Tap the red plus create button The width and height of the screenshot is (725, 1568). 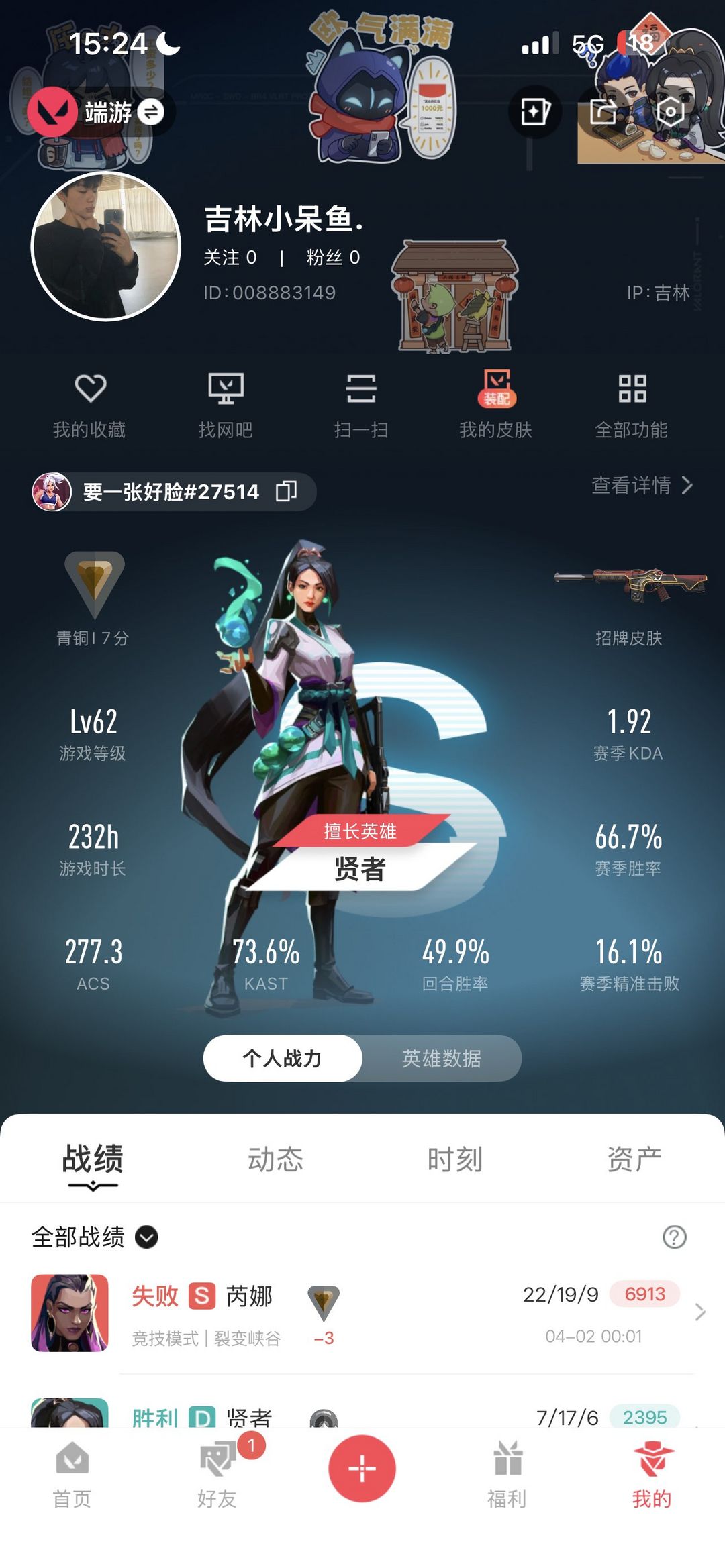[362, 1468]
